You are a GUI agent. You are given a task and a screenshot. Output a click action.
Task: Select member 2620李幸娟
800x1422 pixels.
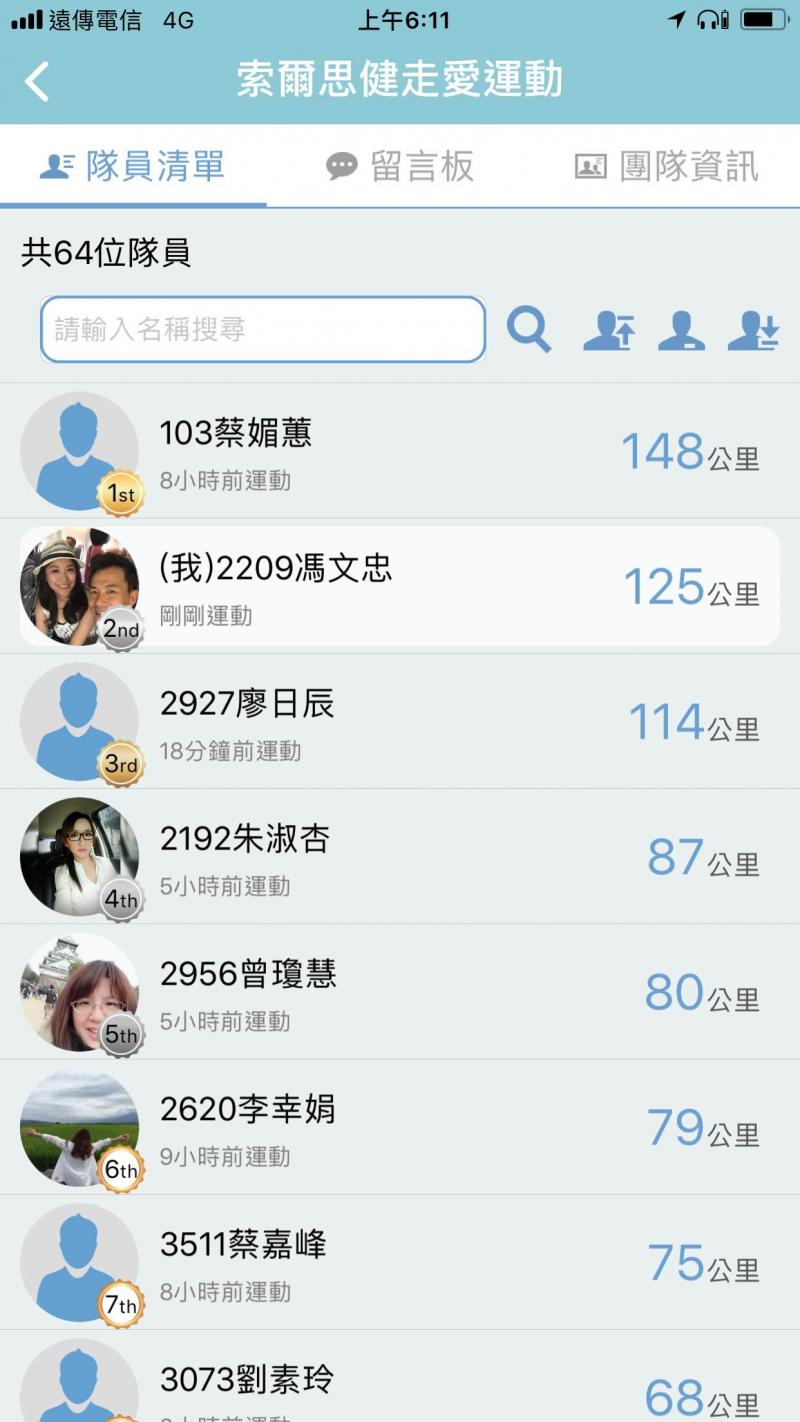(400, 1127)
